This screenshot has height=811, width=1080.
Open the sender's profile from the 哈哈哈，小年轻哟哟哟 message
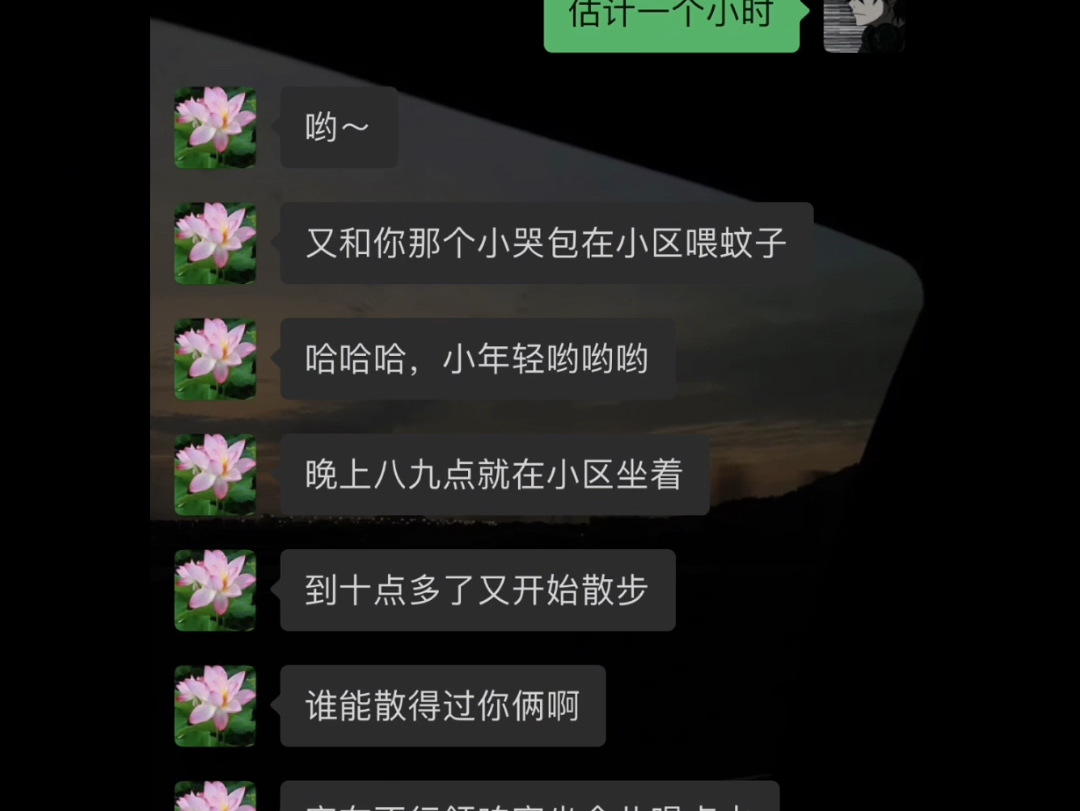[215, 359]
